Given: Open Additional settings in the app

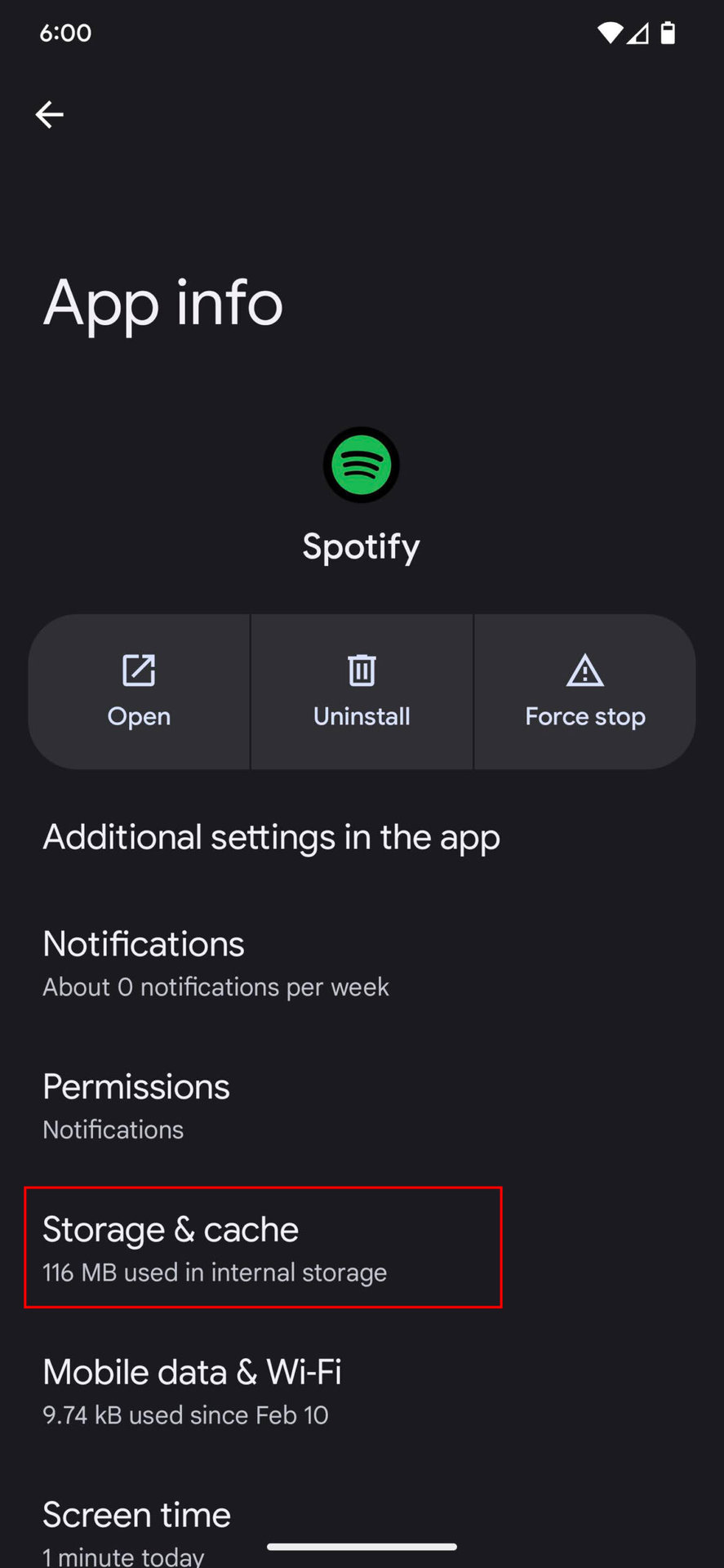Looking at the screenshot, I should 271,838.
